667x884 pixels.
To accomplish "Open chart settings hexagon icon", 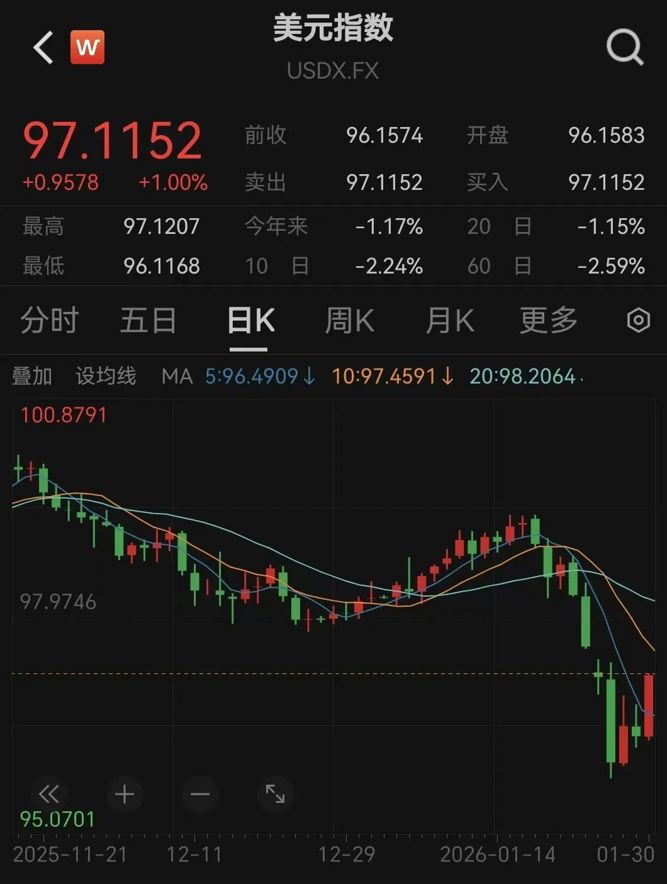I will point(638,320).
